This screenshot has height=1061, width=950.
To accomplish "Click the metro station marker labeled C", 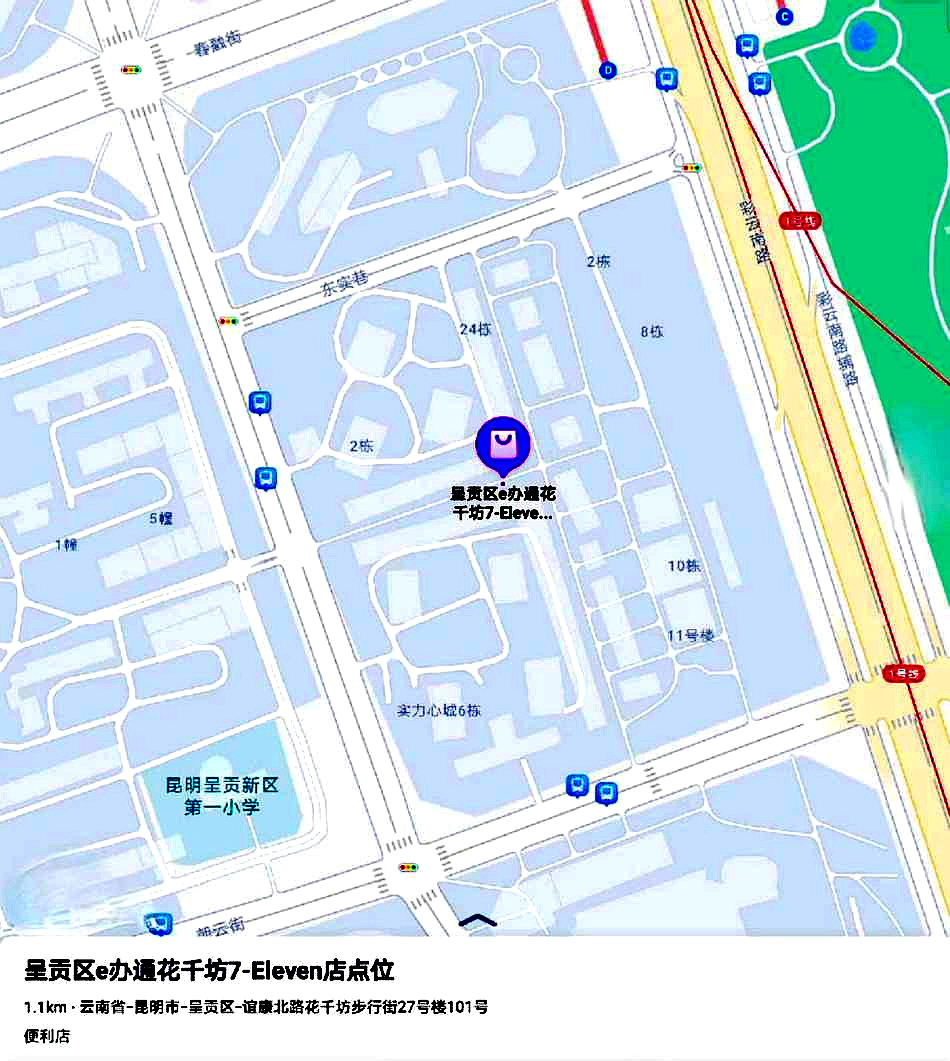I will [784, 16].
